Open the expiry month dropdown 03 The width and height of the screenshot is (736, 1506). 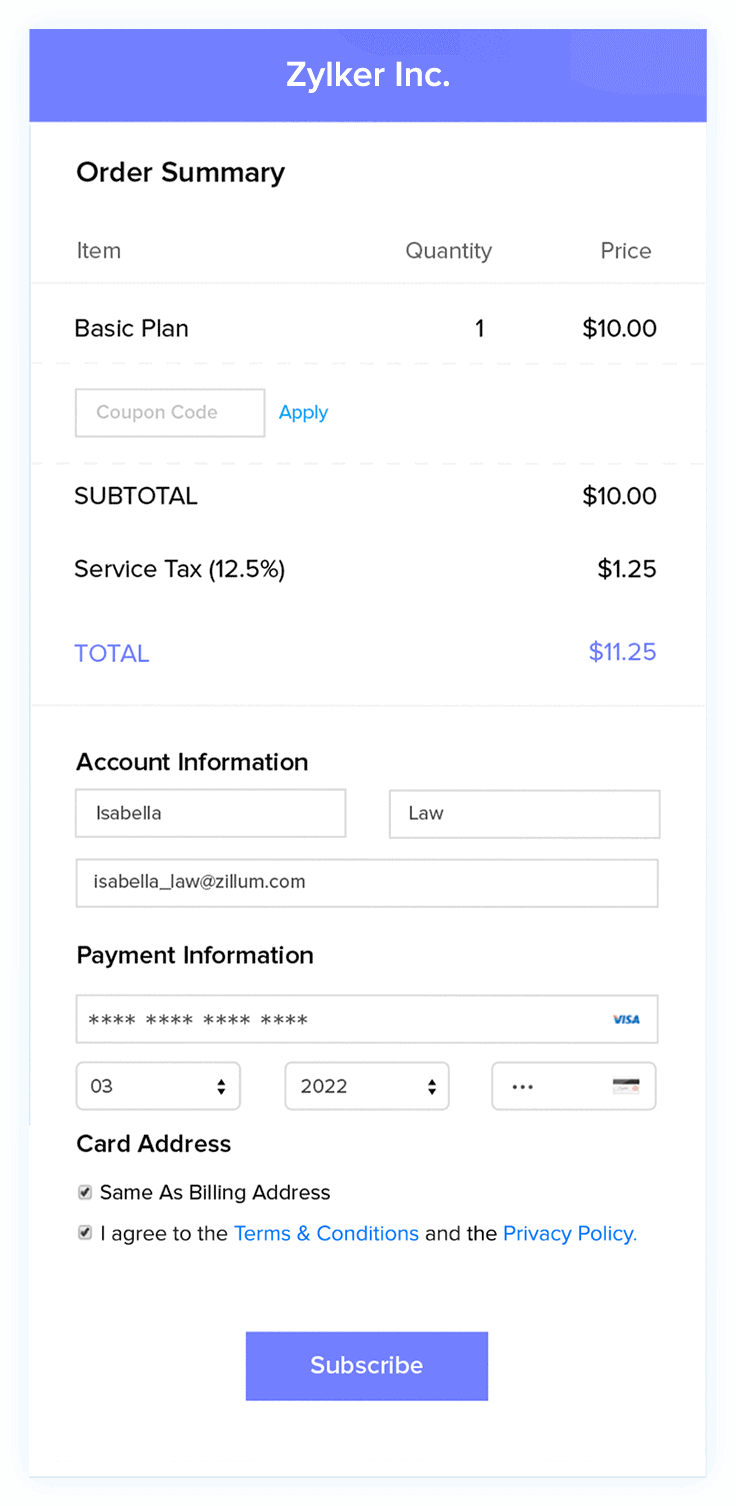click(x=158, y=1086)
